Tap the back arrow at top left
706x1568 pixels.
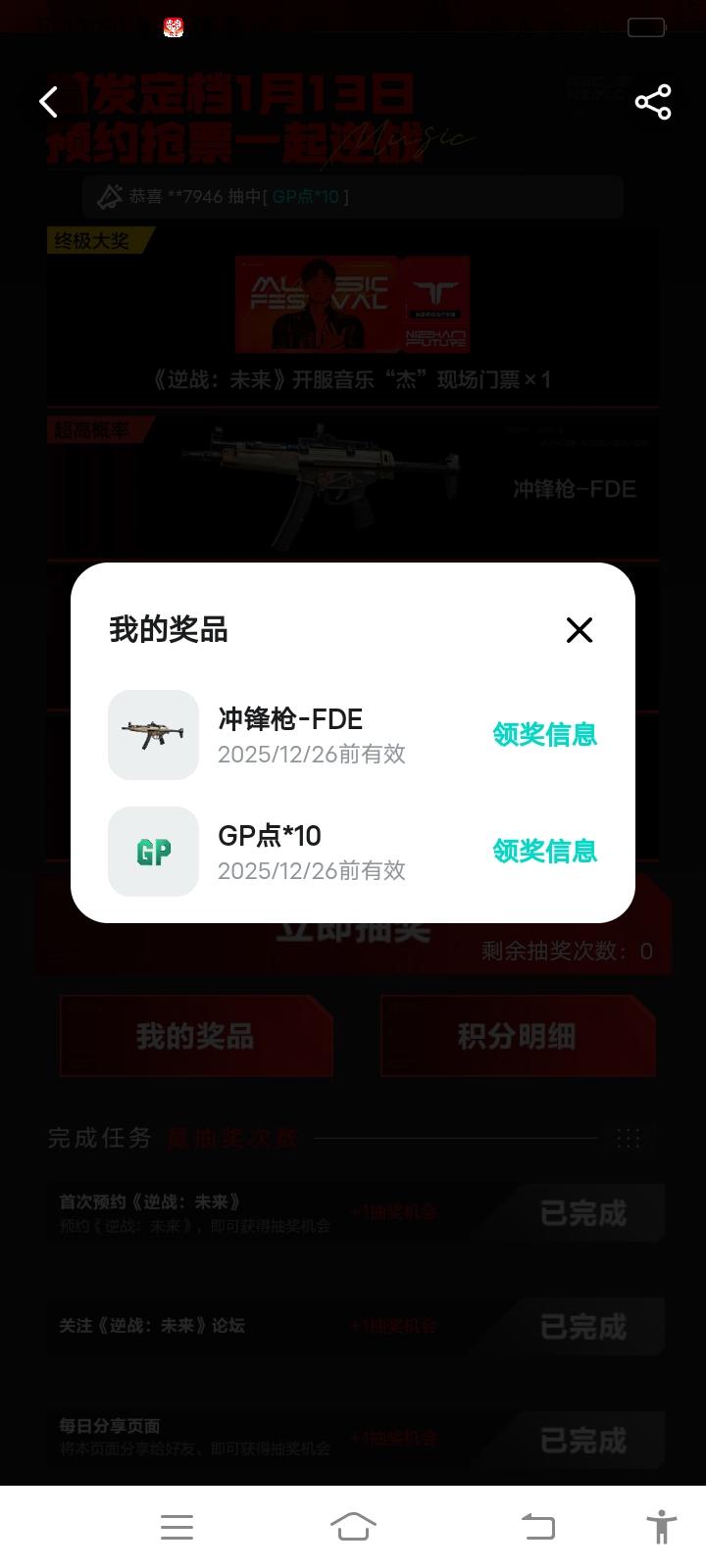[47, 102]
